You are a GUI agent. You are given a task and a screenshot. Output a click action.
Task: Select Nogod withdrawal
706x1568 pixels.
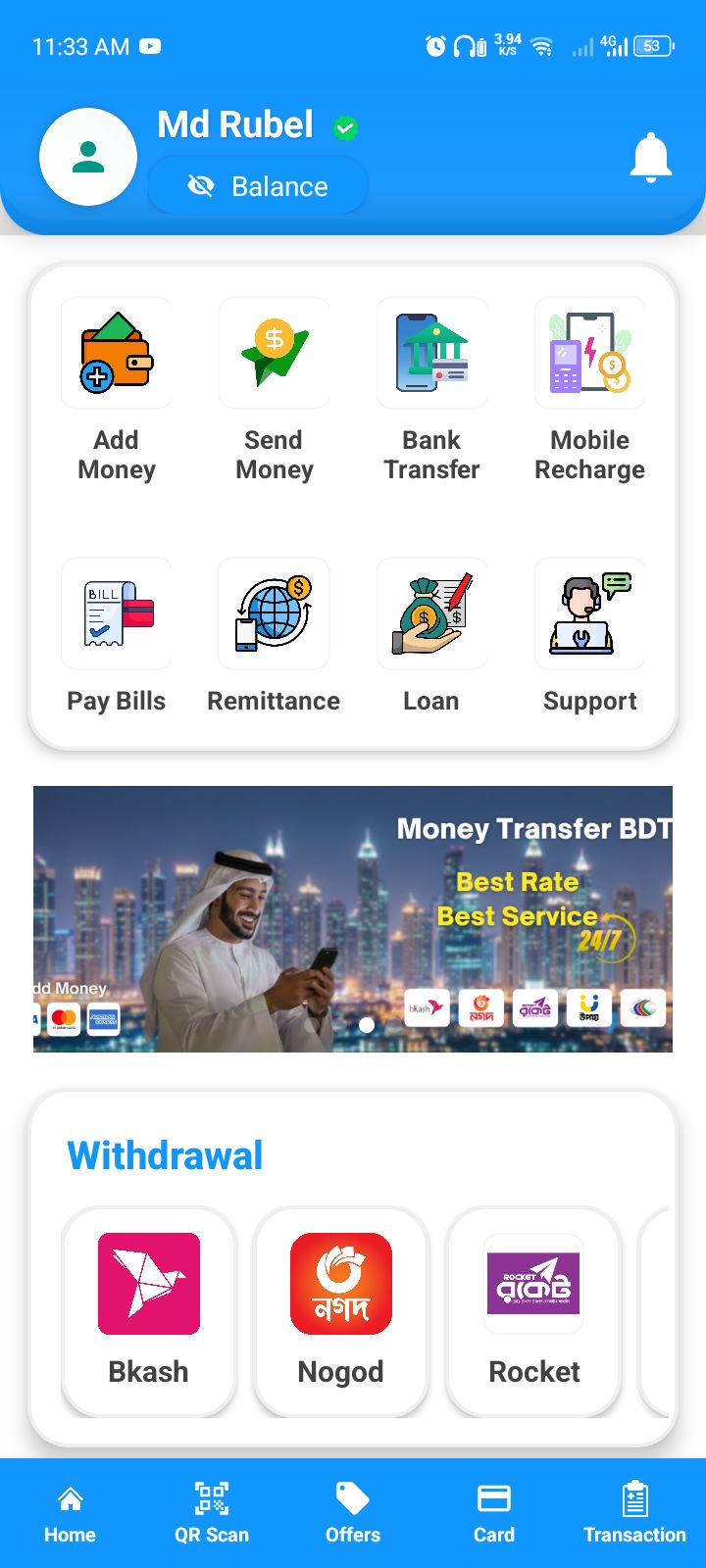click(x=341, y=1311)
